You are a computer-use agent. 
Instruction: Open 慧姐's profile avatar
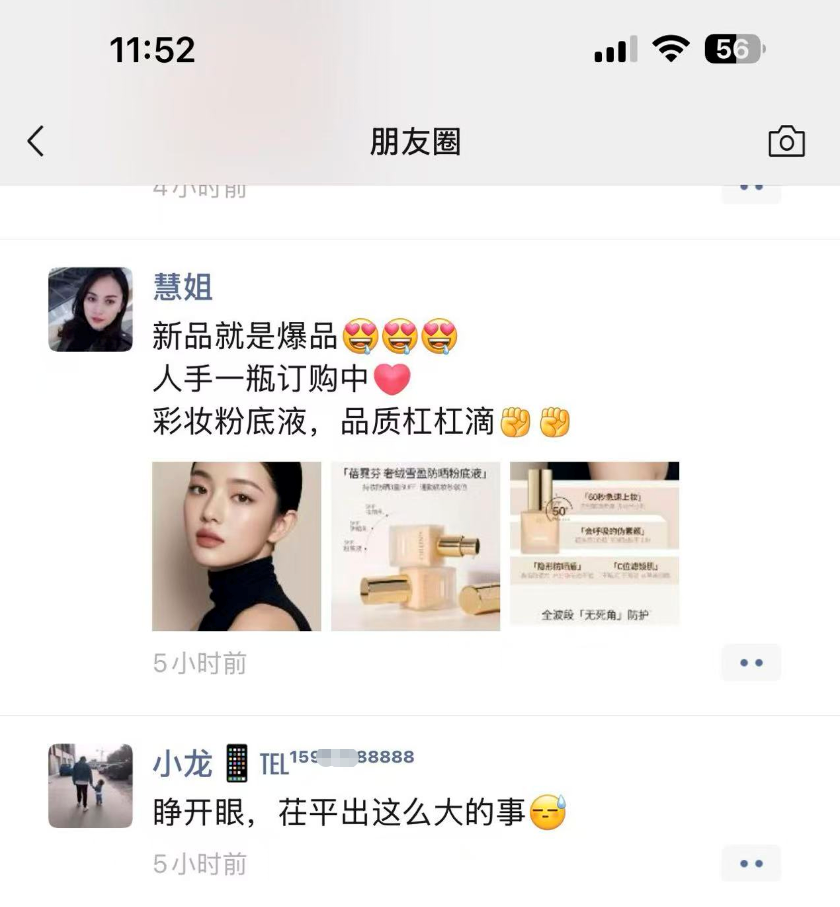pyautogui.click(x=90, y=309)
